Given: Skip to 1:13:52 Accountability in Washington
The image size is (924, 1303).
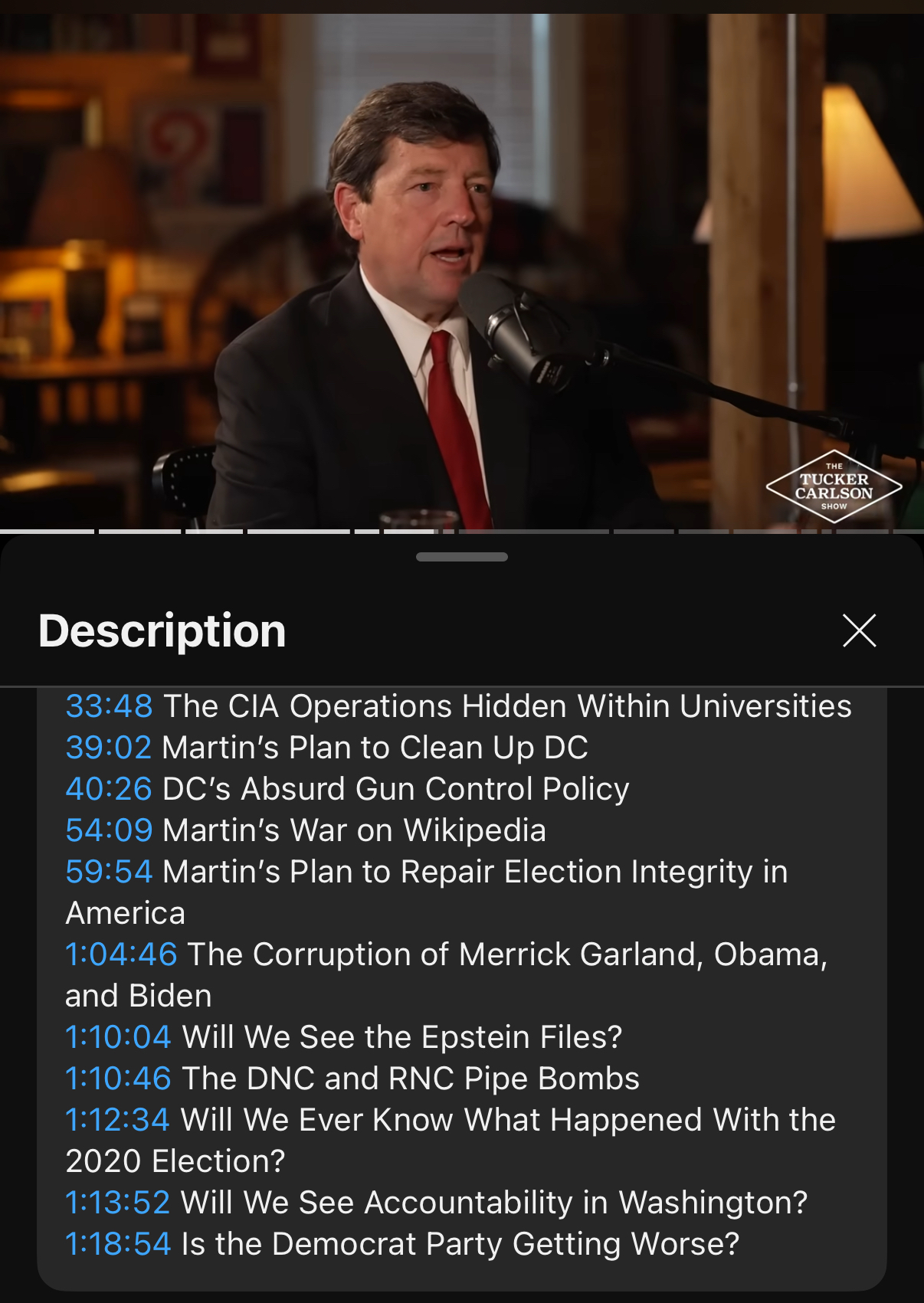Looking at the screenshot, I should click(x=118, y=1203).
